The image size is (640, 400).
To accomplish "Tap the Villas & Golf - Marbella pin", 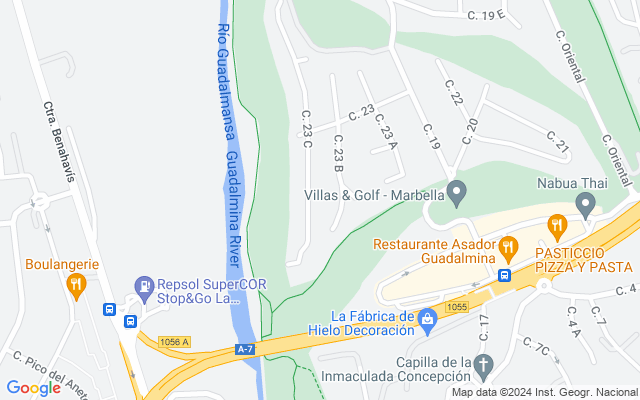I will point(457,191).
